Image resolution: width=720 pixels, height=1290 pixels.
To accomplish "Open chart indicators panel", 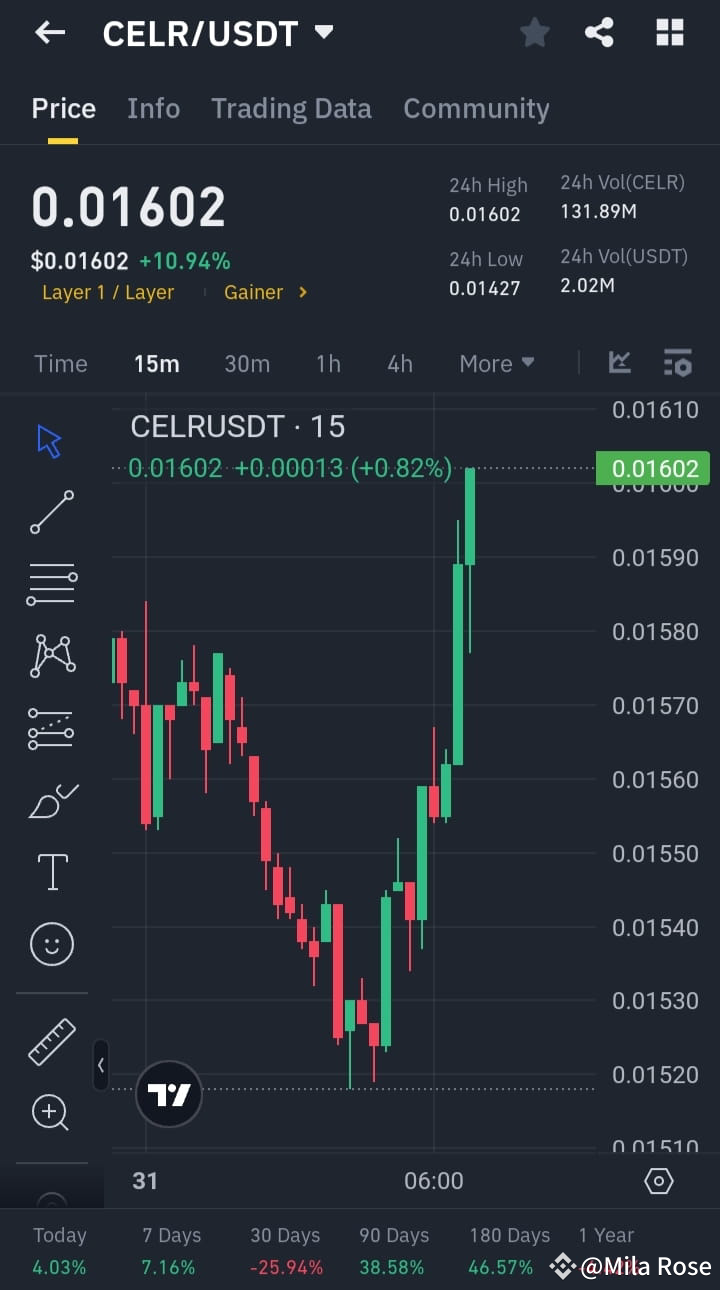I will [x=678, y=363].
